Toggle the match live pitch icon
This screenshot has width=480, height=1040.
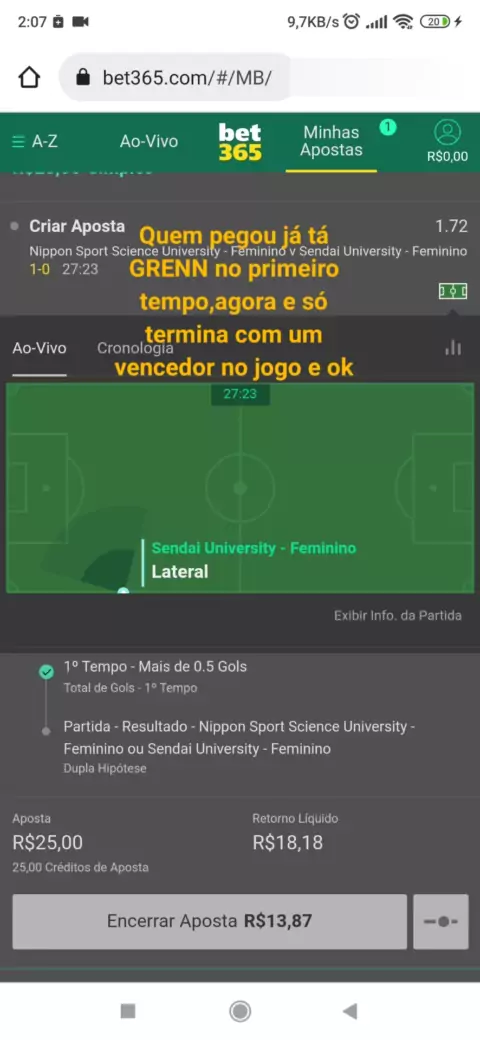(x=453, y=291)
